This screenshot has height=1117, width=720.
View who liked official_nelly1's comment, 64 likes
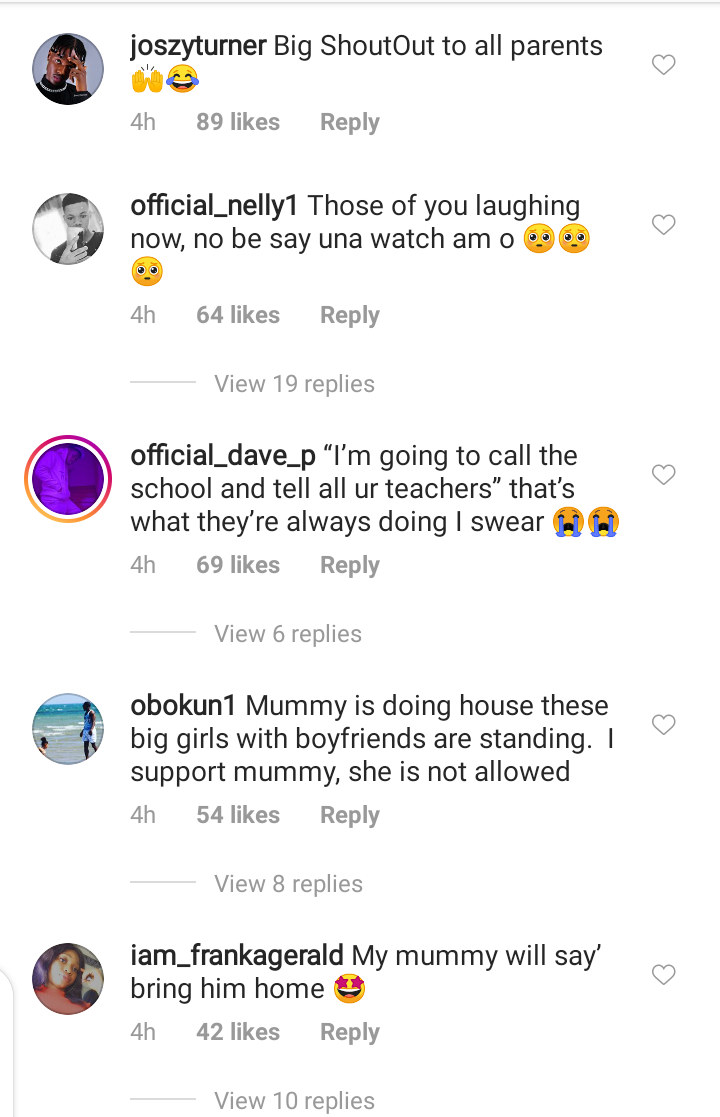(238, 315)
